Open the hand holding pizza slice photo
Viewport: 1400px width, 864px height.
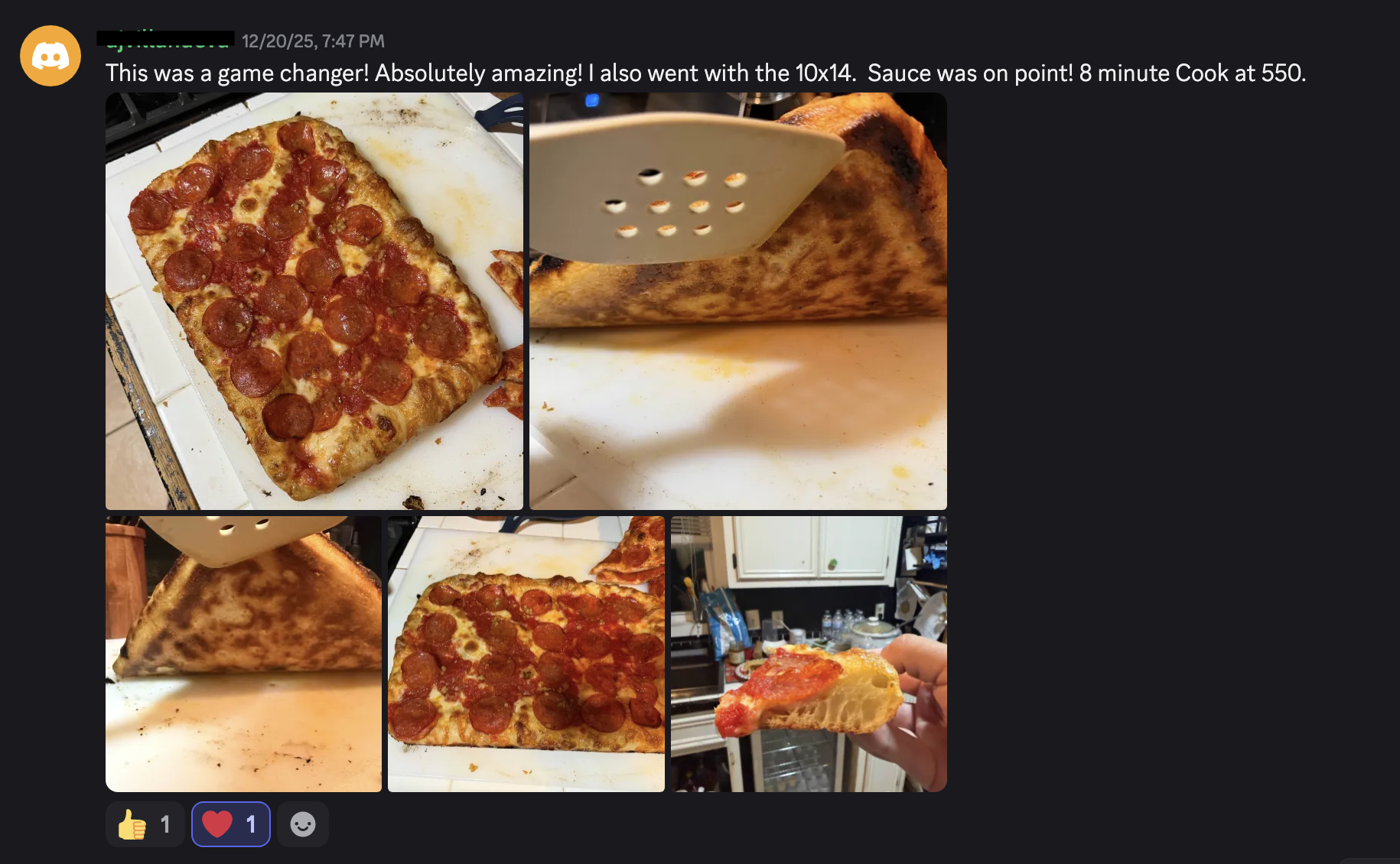tap(809, 654)
